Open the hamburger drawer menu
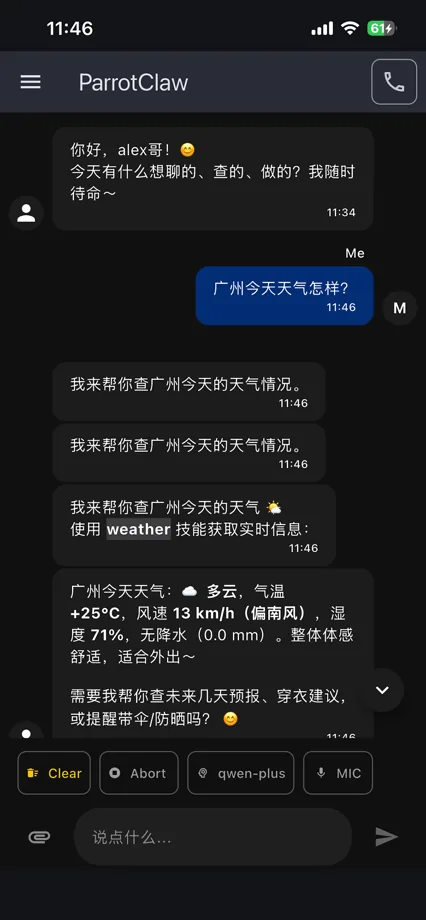 point(31,82)
